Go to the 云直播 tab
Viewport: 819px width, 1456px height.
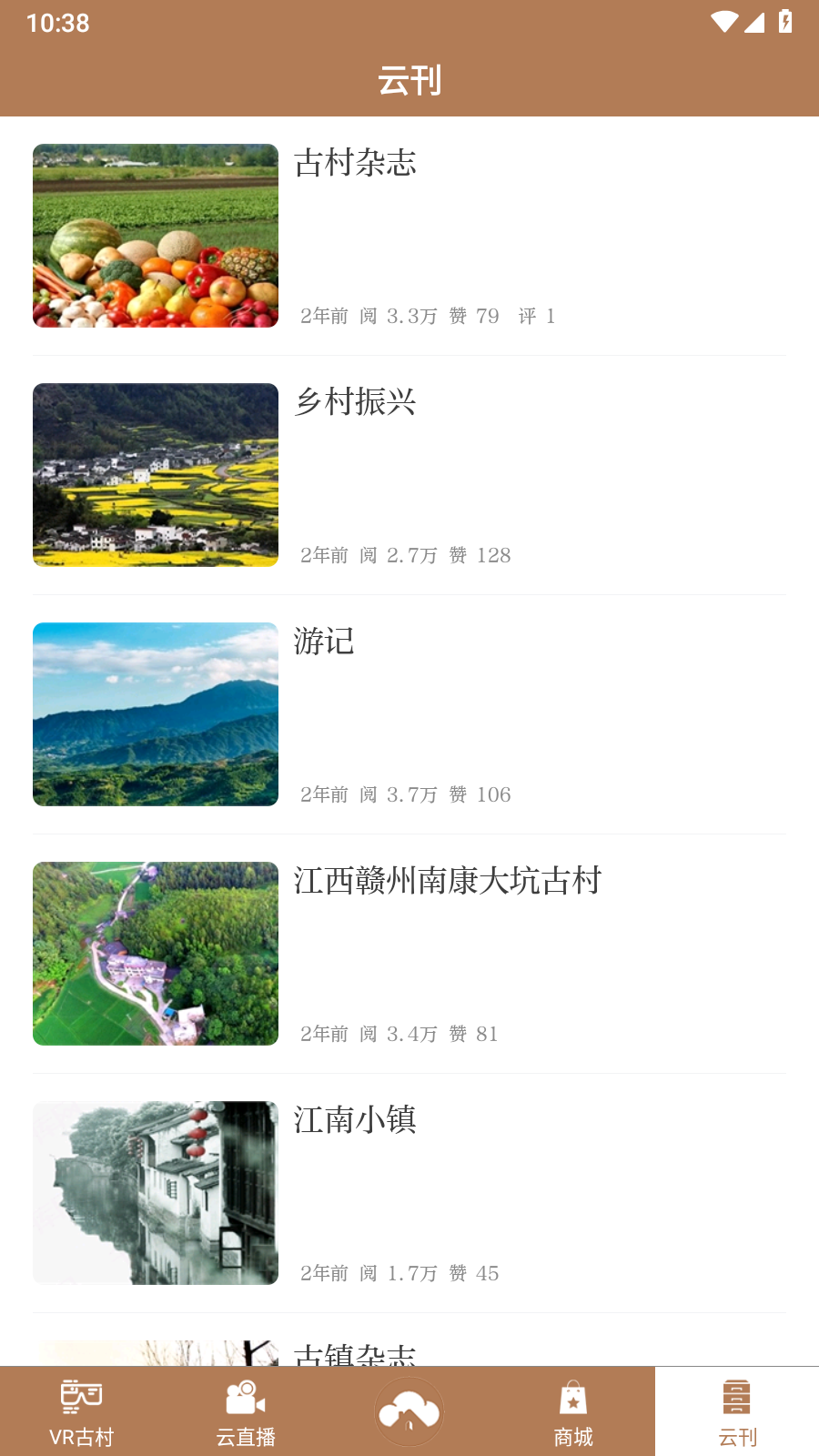[x=246, y=1412]
